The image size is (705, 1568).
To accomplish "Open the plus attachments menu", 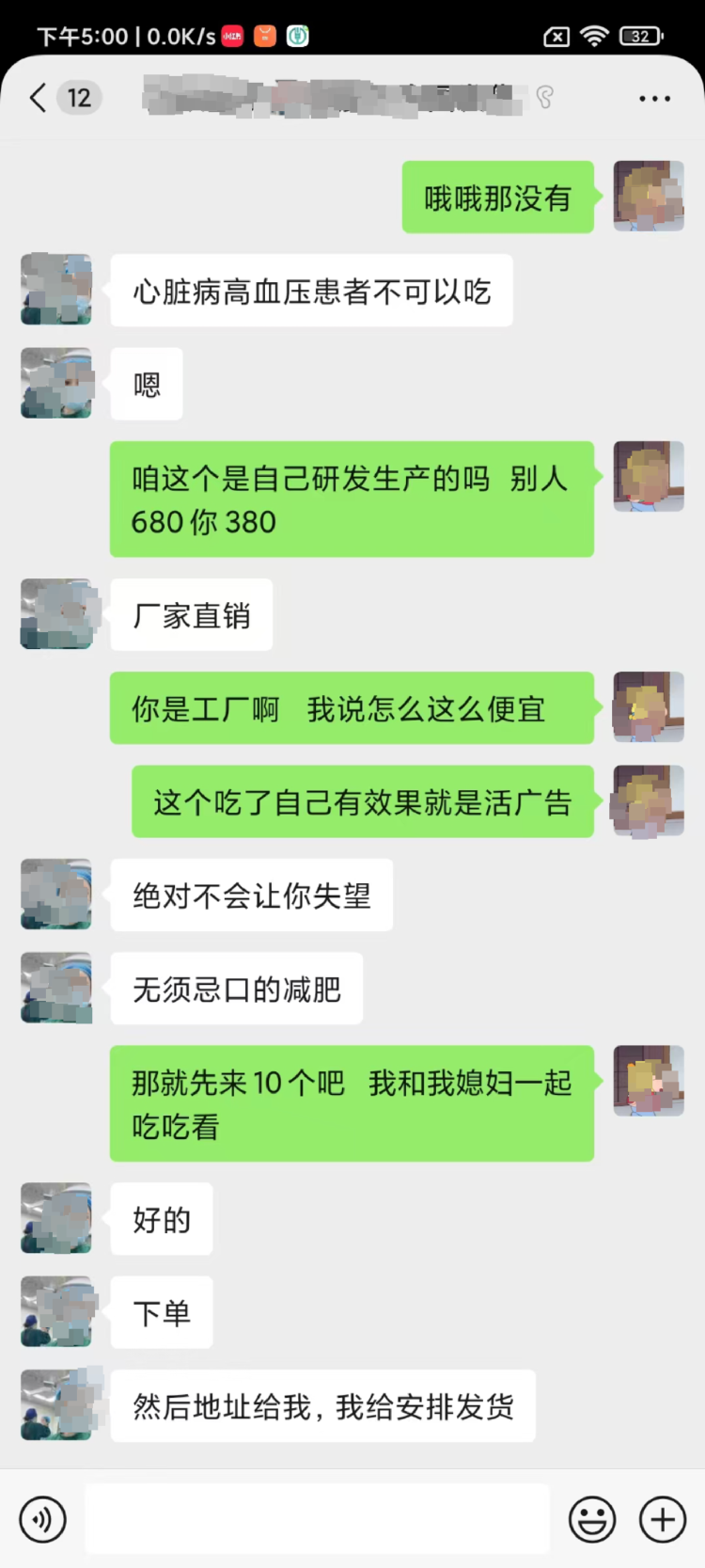I will pos(663,1519).
